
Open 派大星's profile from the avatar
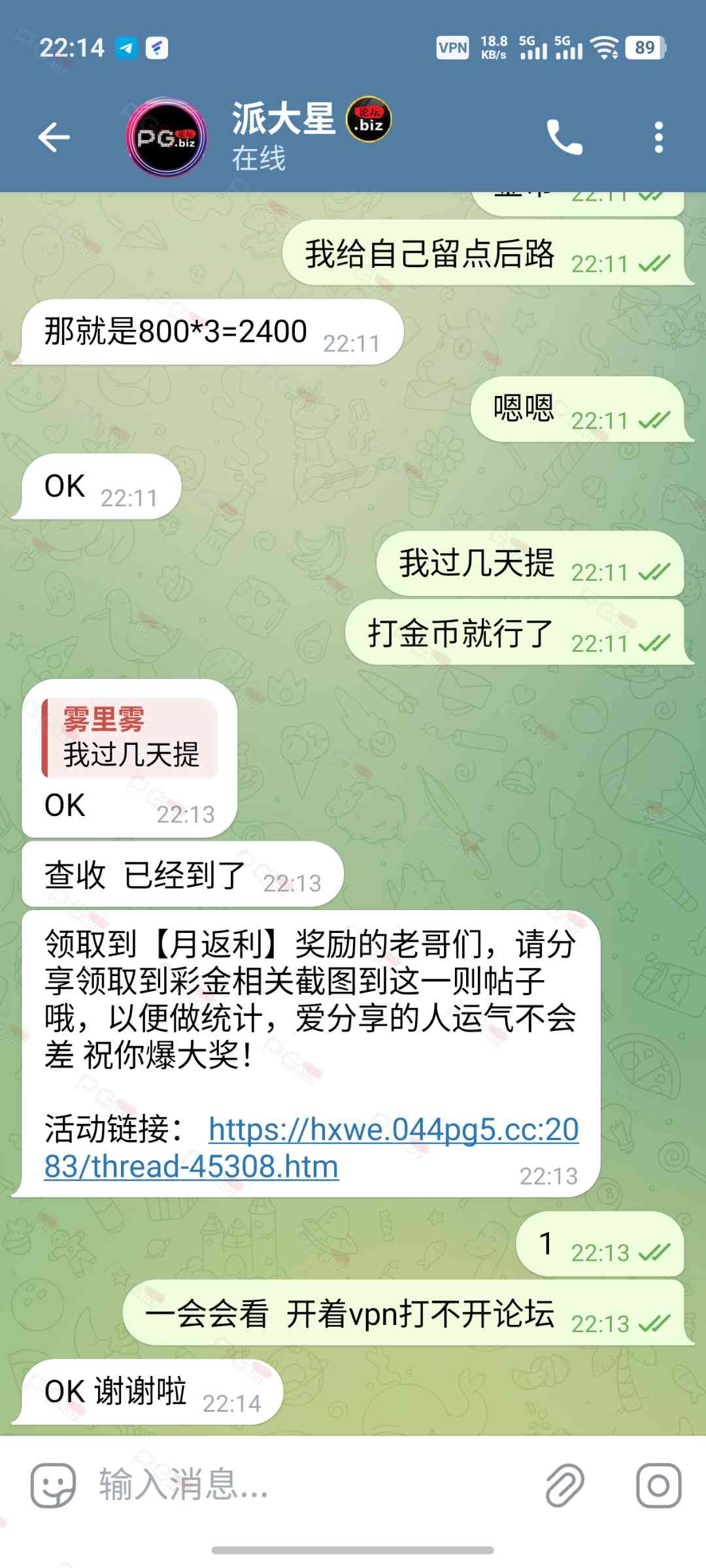pyautogui.click(x=167, y=137)
